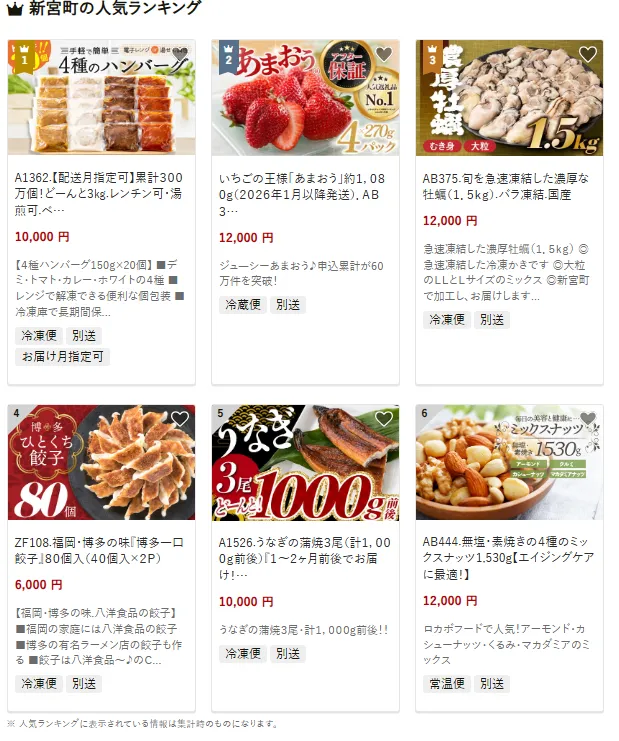Select the 冷凍便 tag on the 牡蠣 item

448,320
